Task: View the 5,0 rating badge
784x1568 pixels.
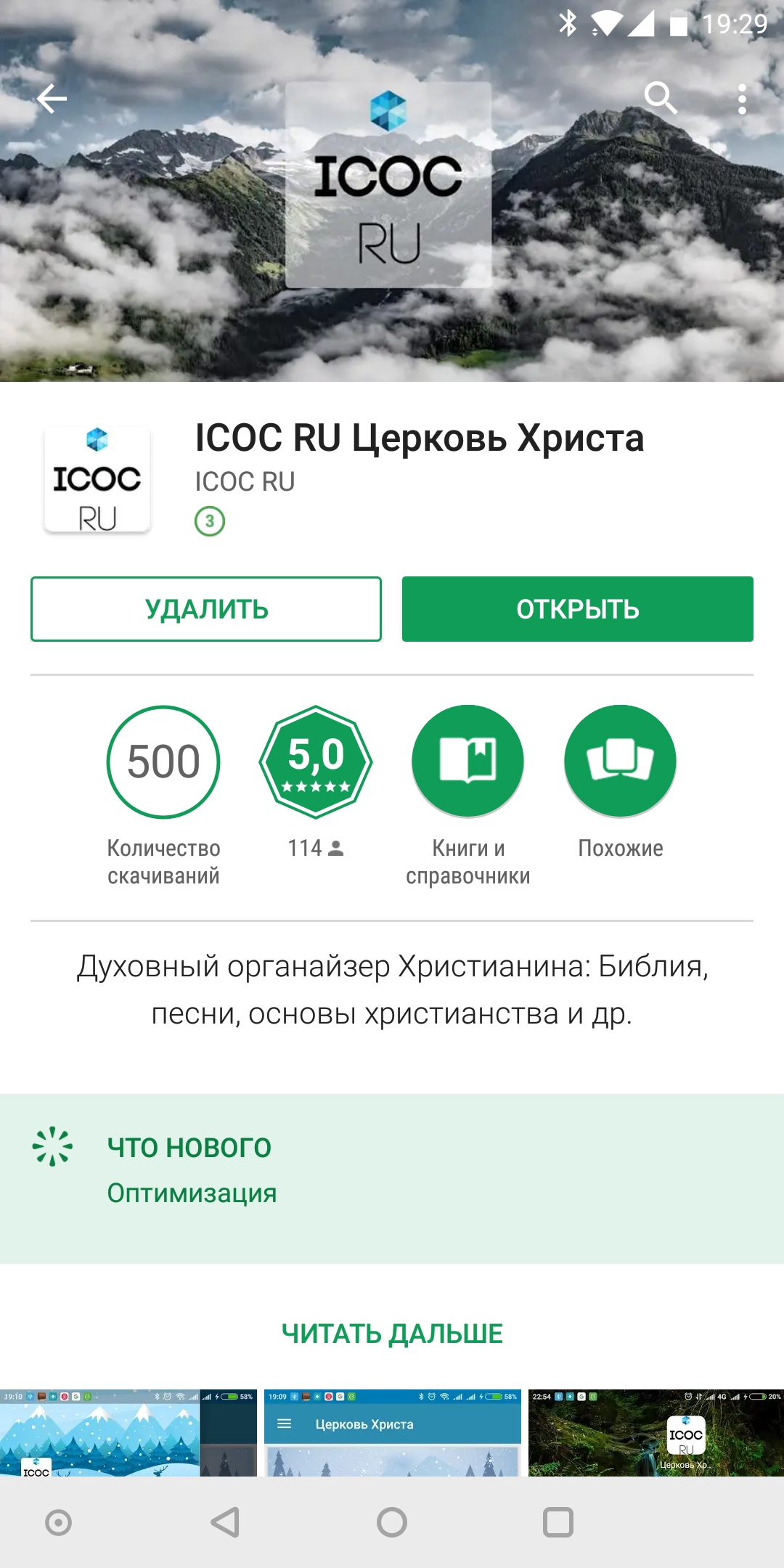Action: (x=316, y=762)
